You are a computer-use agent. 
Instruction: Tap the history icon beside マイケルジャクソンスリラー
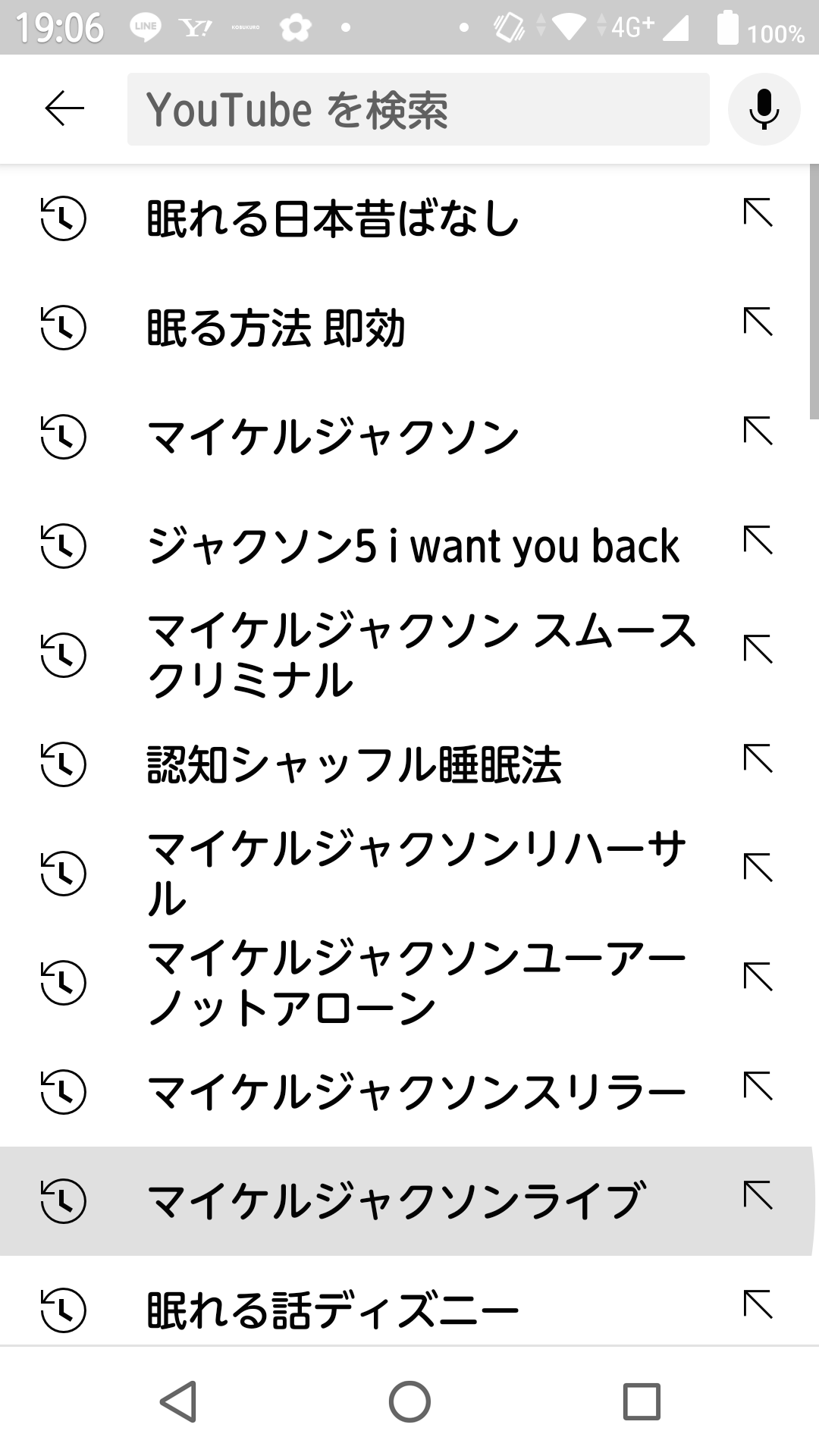pos(64,1089)
